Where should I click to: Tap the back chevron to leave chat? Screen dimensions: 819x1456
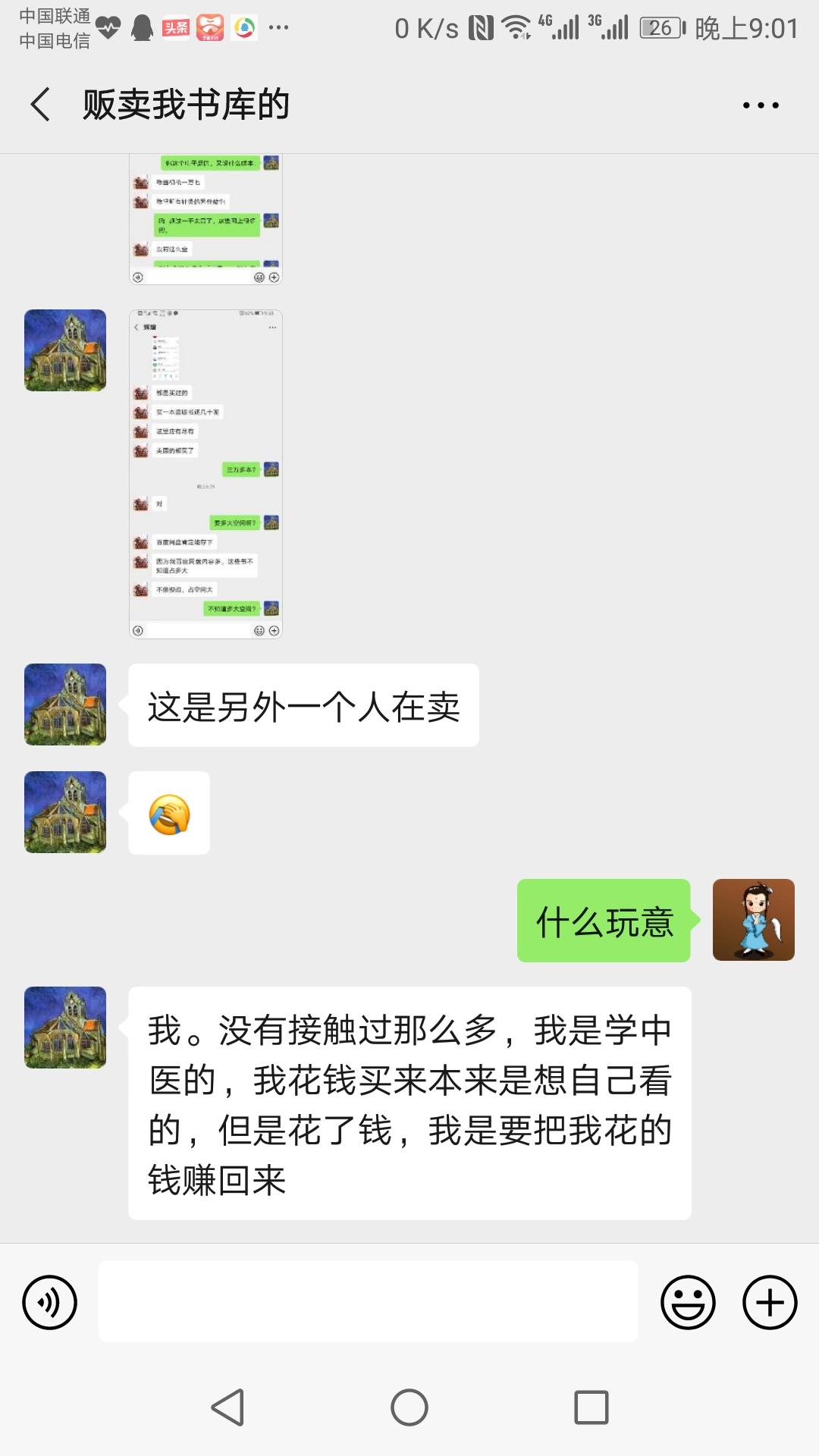pyautogui.click(x=39, y=105)
